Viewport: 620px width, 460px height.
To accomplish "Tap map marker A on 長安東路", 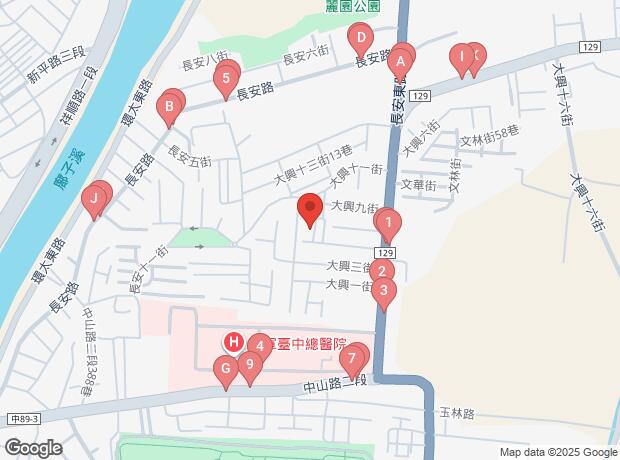I will [x=400, y=61].
